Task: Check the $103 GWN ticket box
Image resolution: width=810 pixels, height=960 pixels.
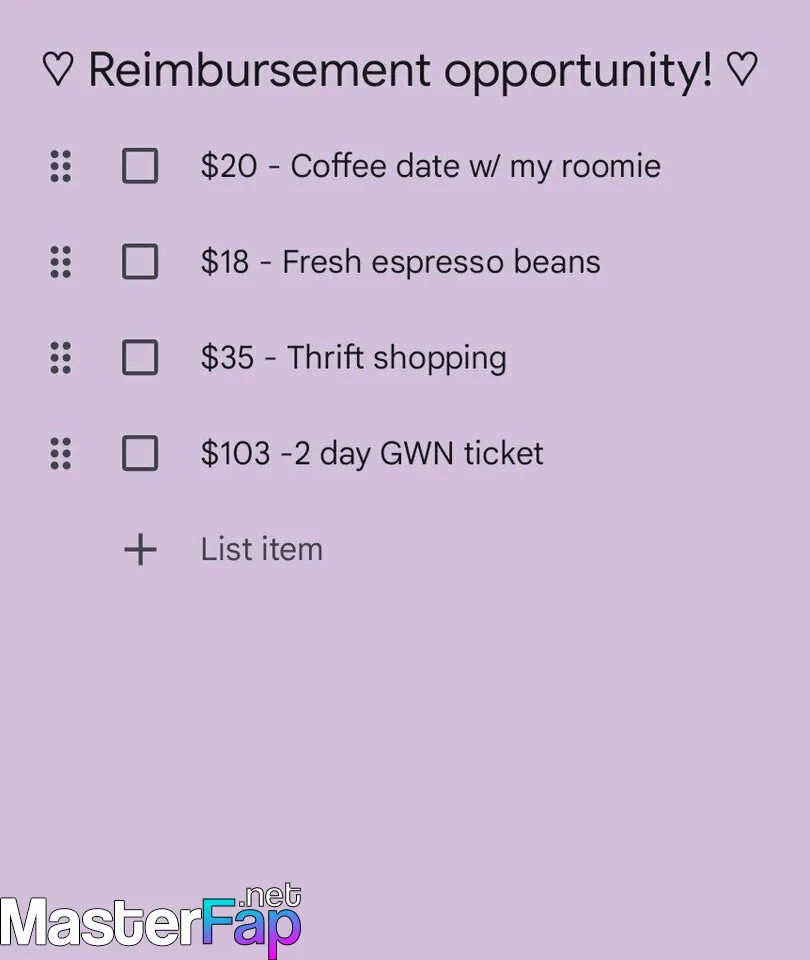Action: pos(140,454)
